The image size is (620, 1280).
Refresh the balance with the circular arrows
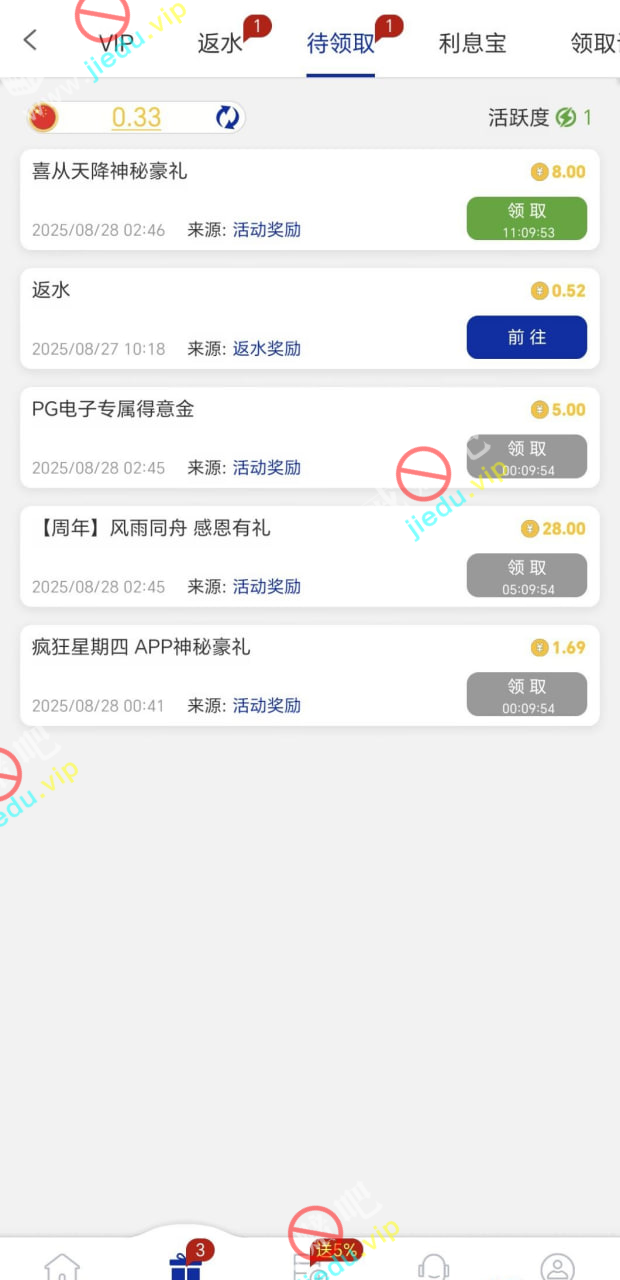point(228,118)
